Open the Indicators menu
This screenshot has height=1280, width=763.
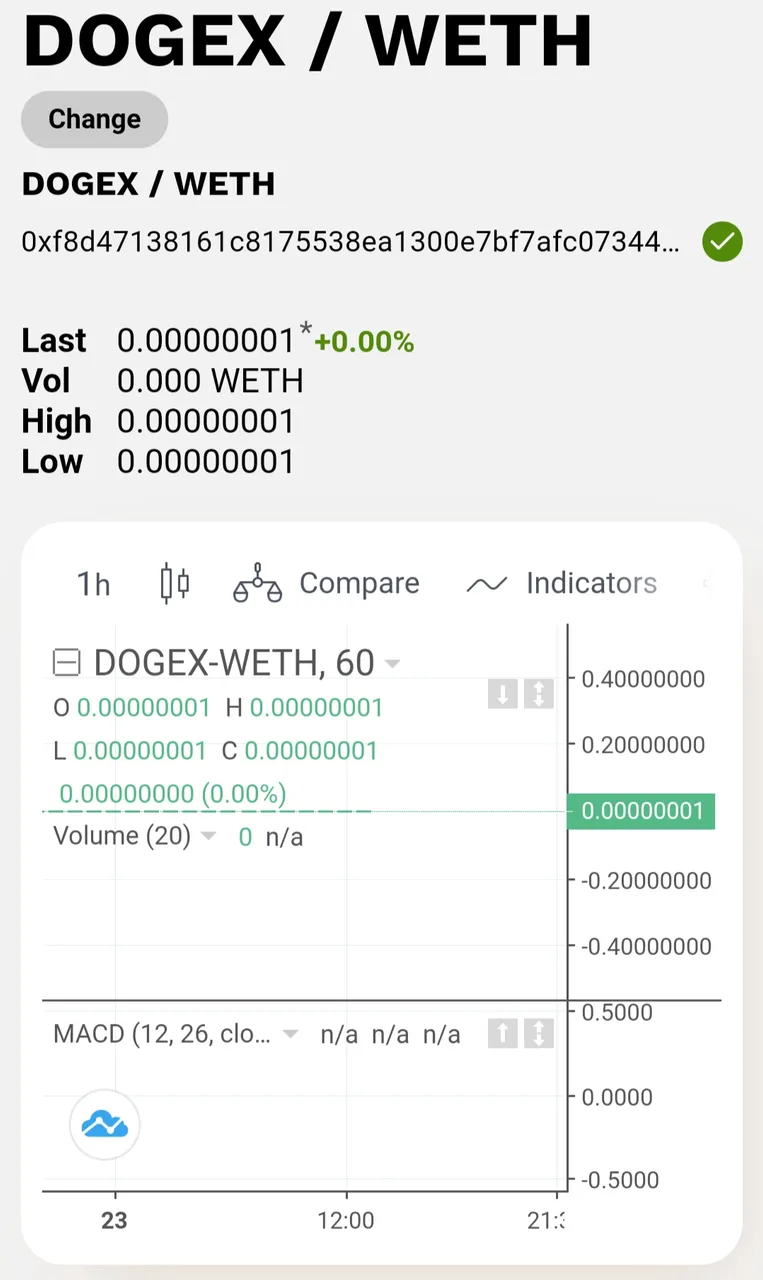tap(562, 583)
